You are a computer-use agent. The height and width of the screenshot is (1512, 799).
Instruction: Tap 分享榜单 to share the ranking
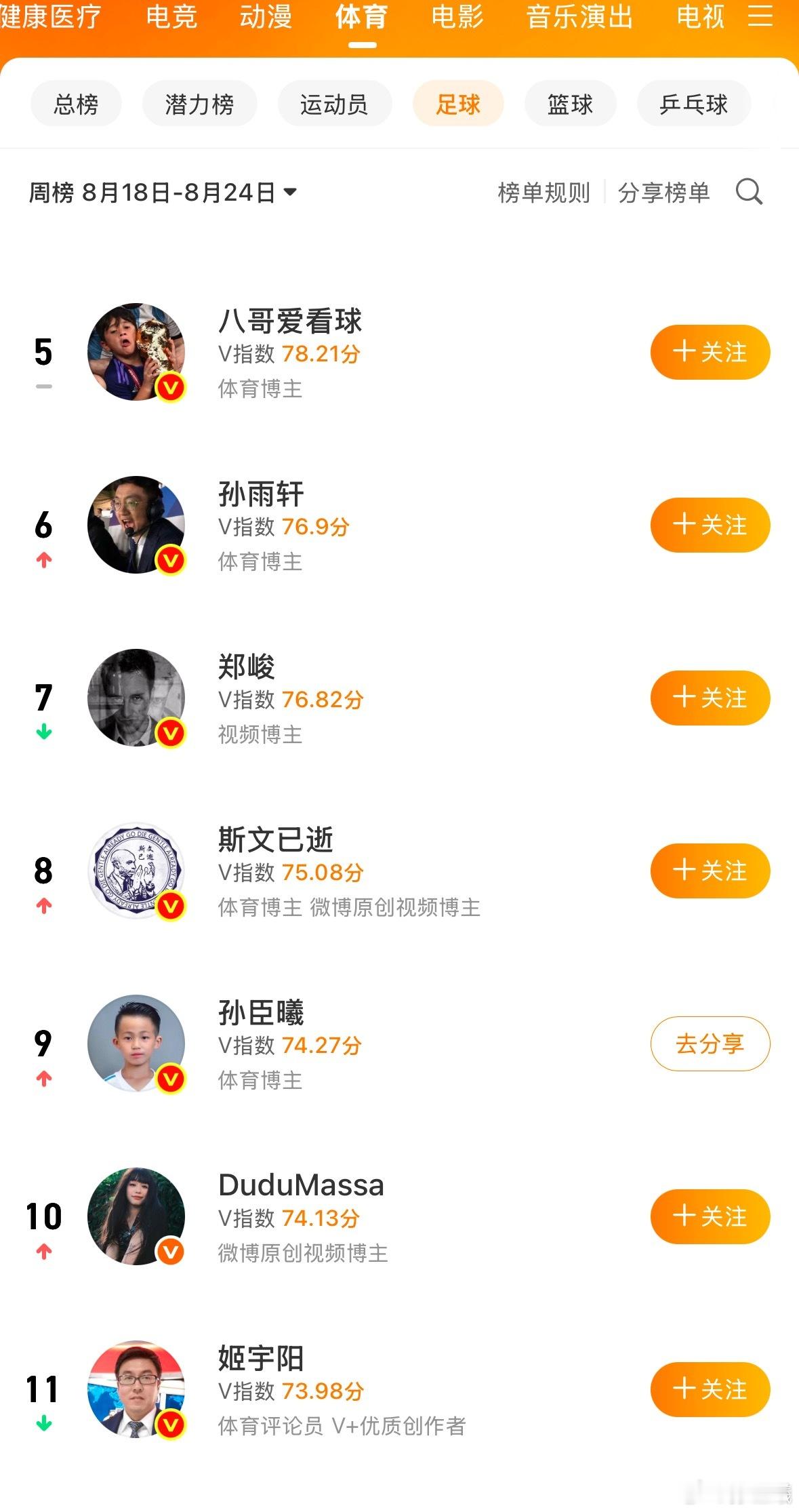(x=663, y=193)
